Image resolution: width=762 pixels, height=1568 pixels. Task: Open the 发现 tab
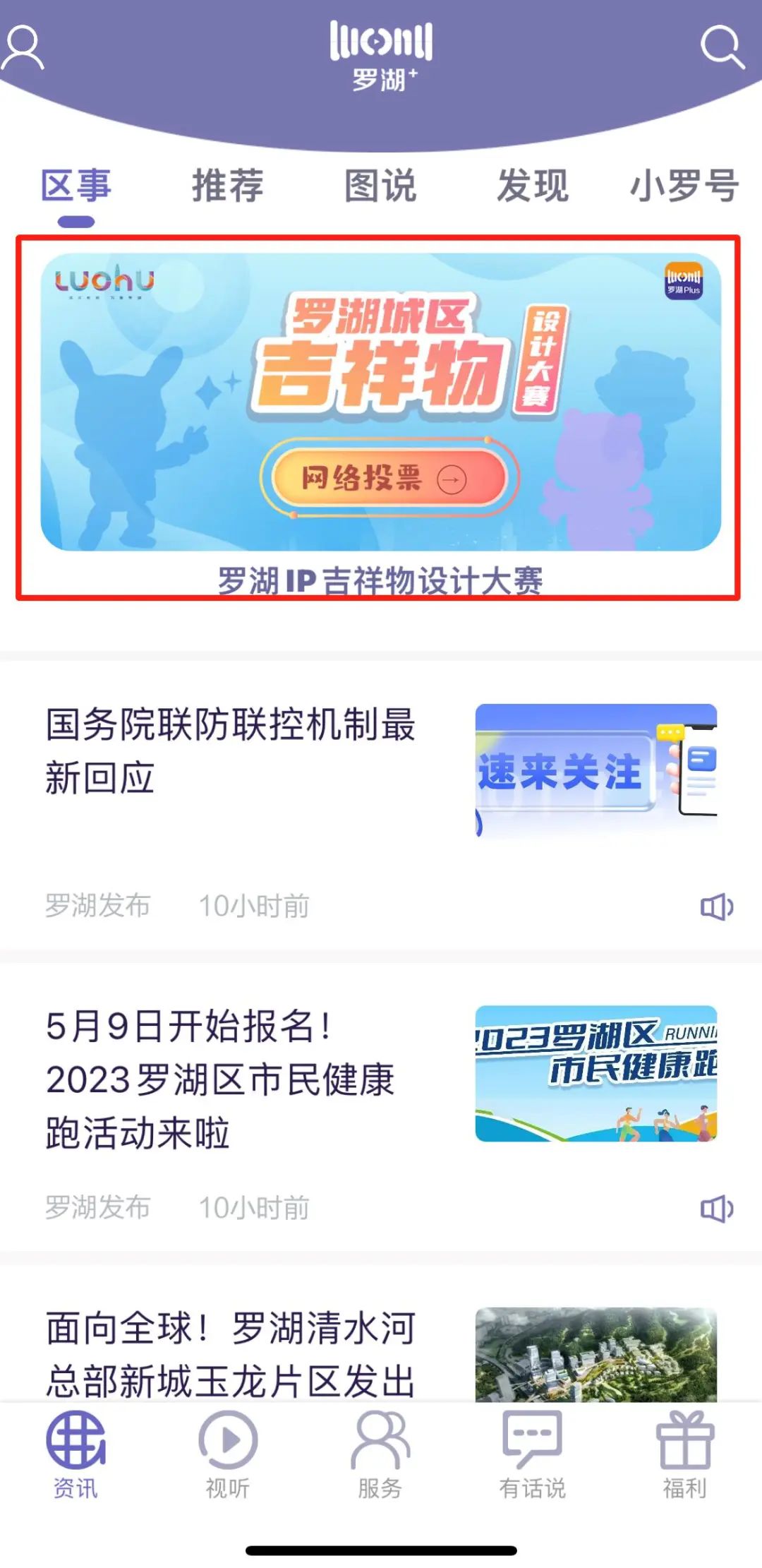coord(533,186)
